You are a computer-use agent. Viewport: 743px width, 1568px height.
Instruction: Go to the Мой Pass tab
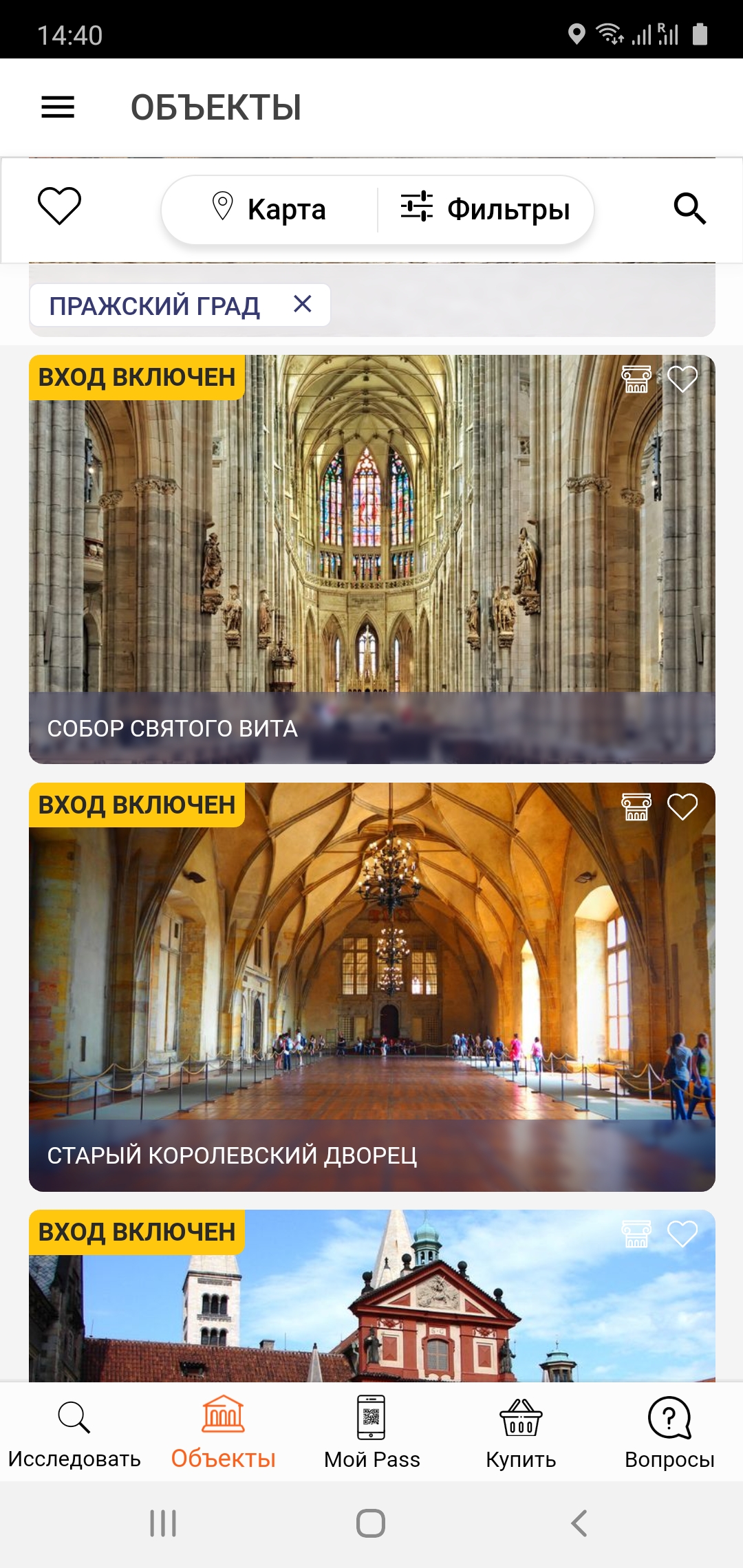tap(371, 1433)
